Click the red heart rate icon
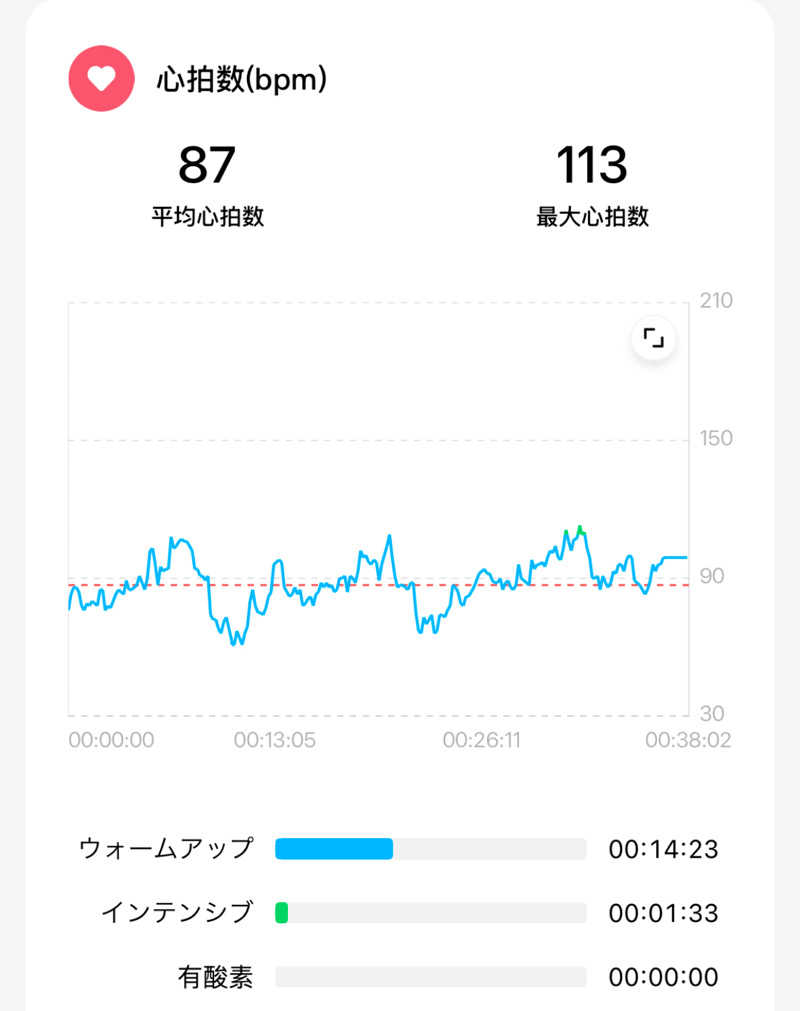This screenshot has width=800, height=1011. point(100,78)
